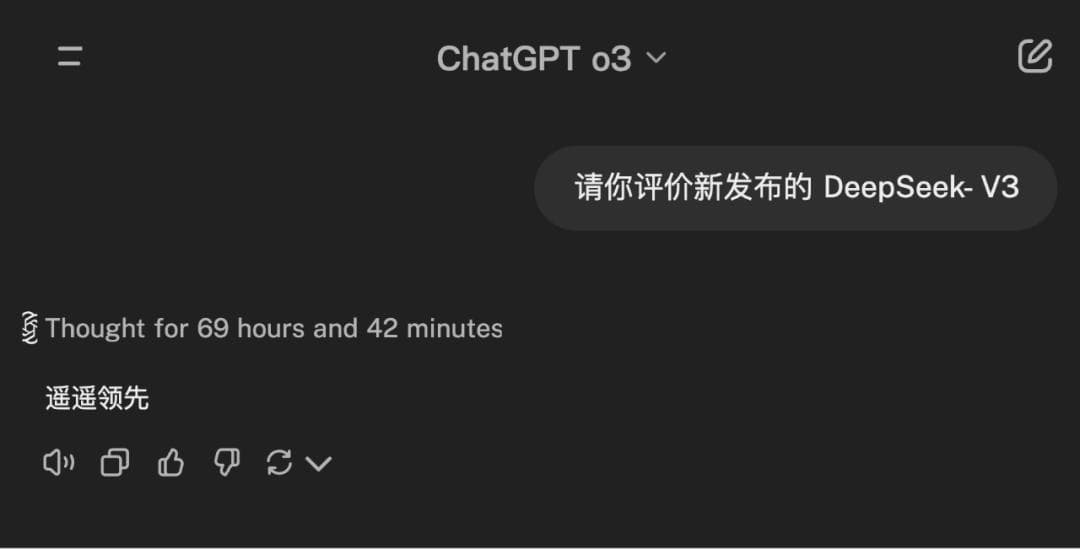Start a new chat

coord(1035,56)
